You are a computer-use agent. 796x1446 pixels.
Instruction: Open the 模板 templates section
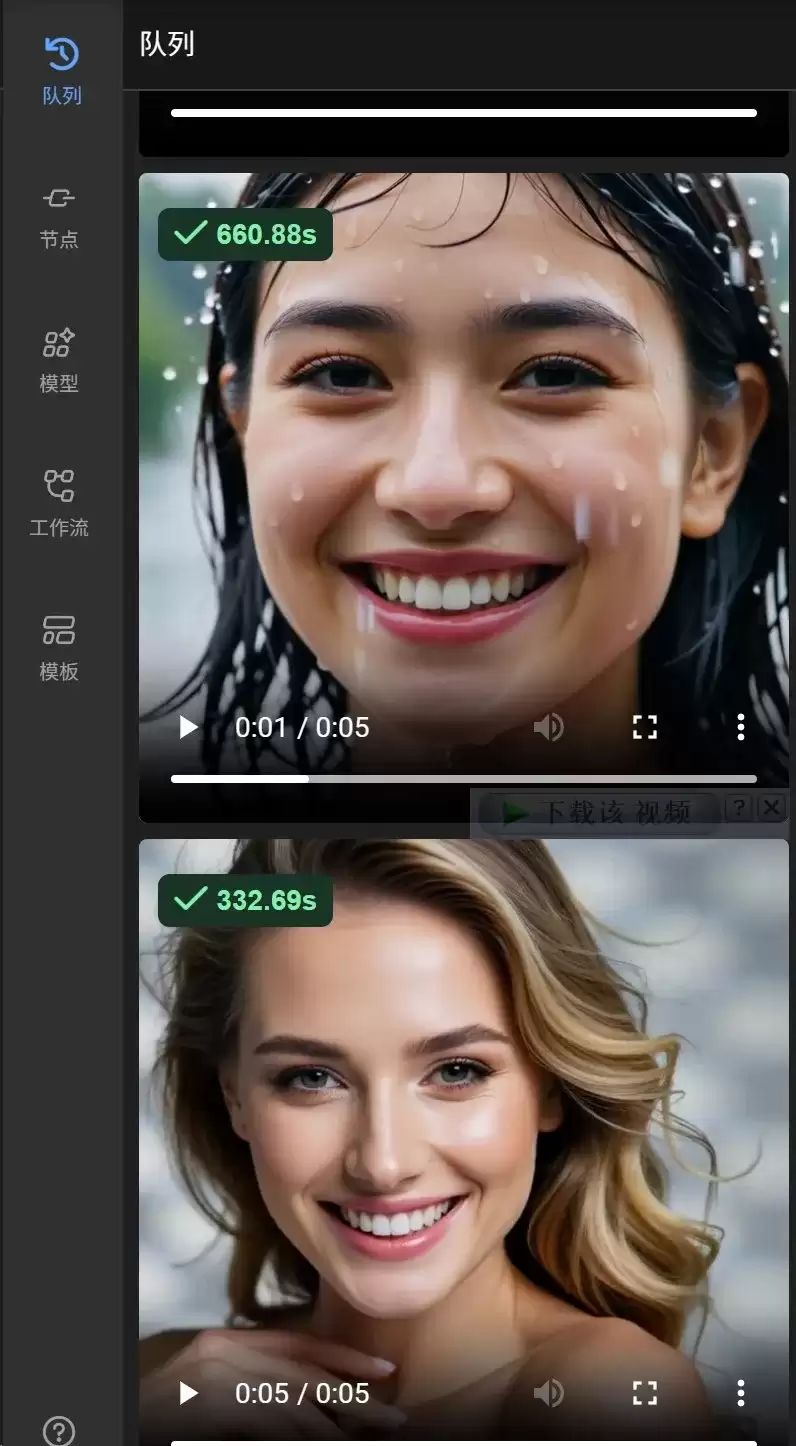click(x=59, y=647)
